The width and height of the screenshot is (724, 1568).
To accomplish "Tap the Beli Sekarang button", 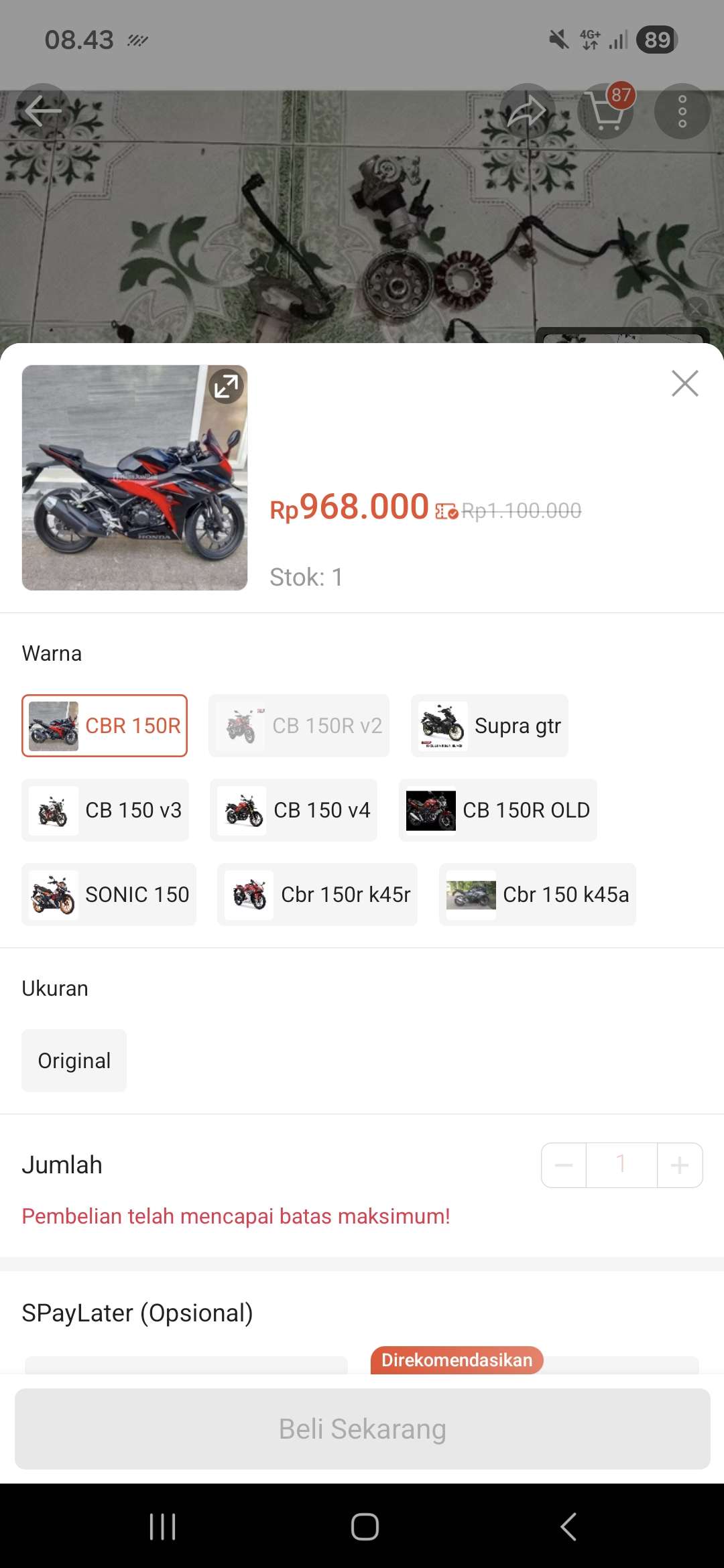I will click(362, 1428).
